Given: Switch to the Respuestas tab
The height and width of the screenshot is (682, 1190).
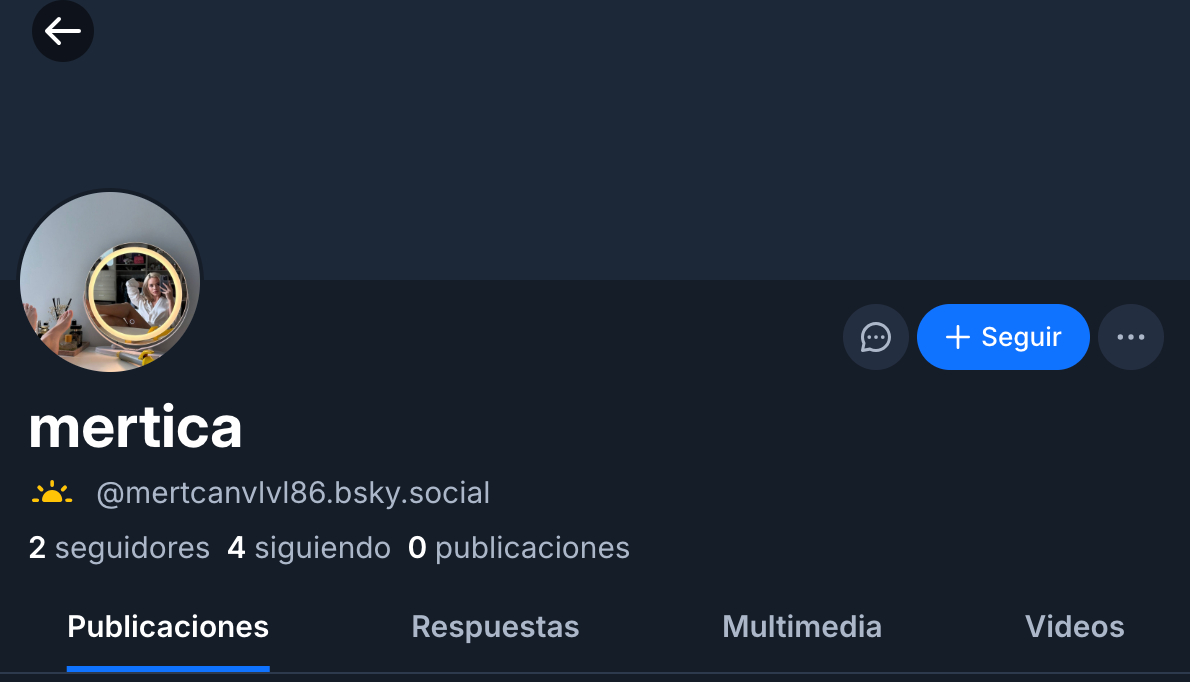Looking at the screenshot, I should pyautogui.click(x=495, y=627).
